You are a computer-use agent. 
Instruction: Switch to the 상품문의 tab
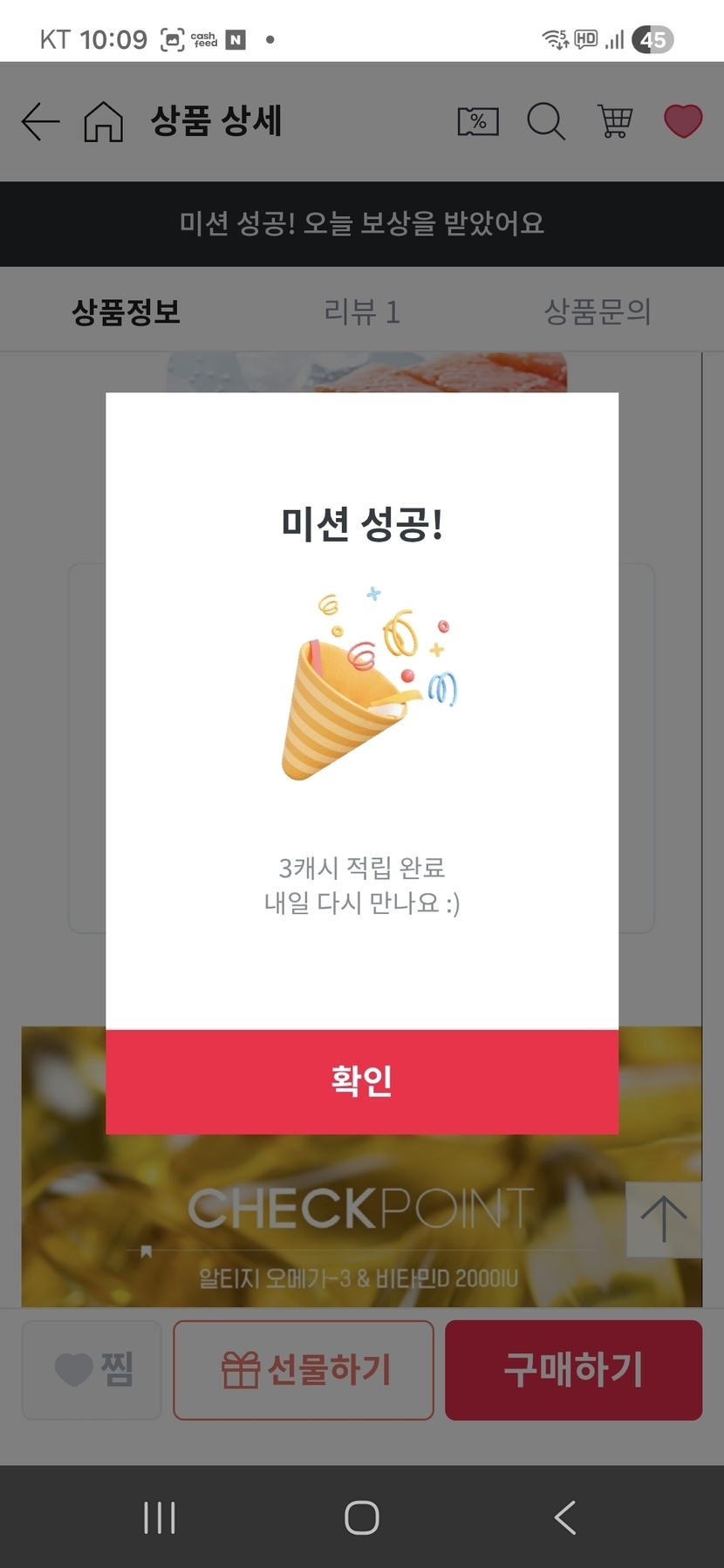598,311
